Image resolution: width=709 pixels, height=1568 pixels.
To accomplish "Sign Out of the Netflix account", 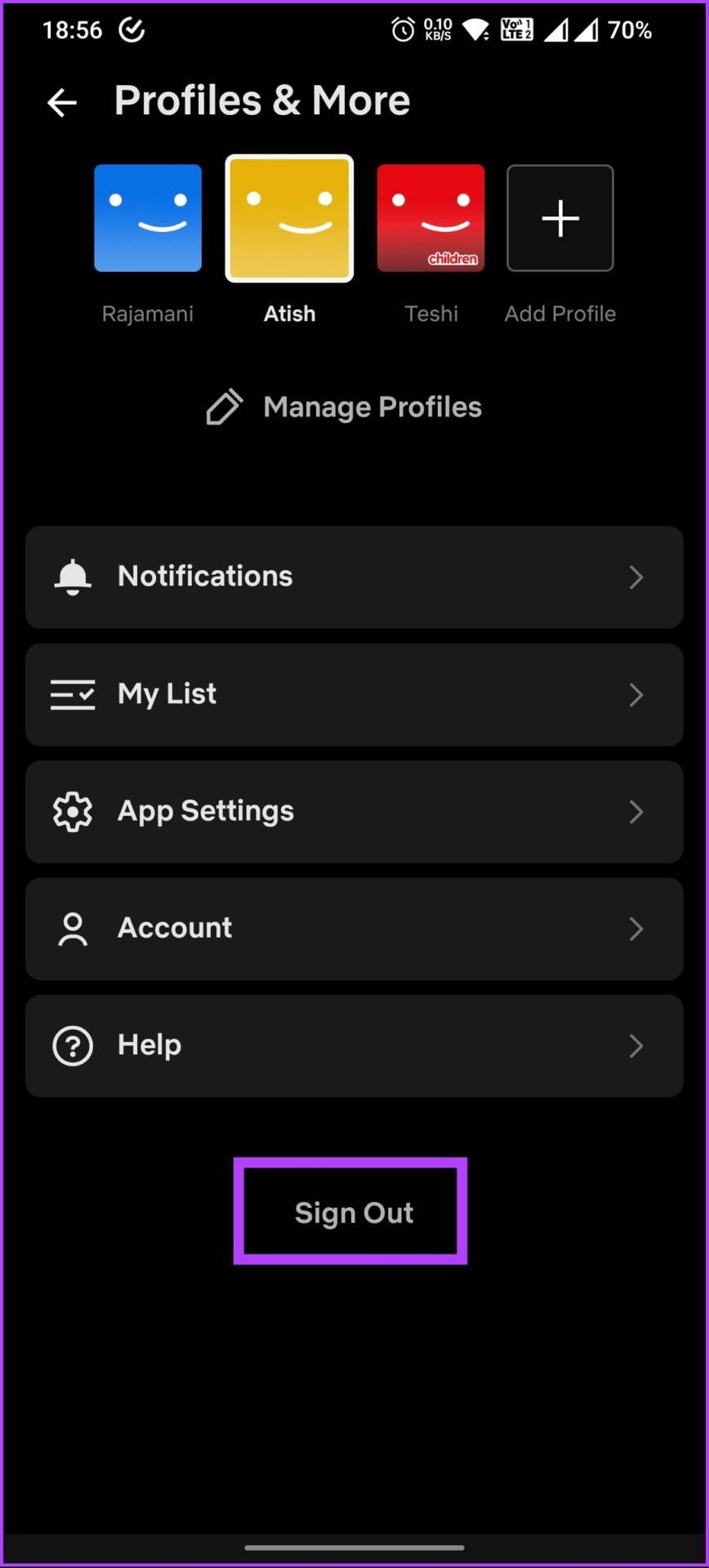I will 352,1212.
